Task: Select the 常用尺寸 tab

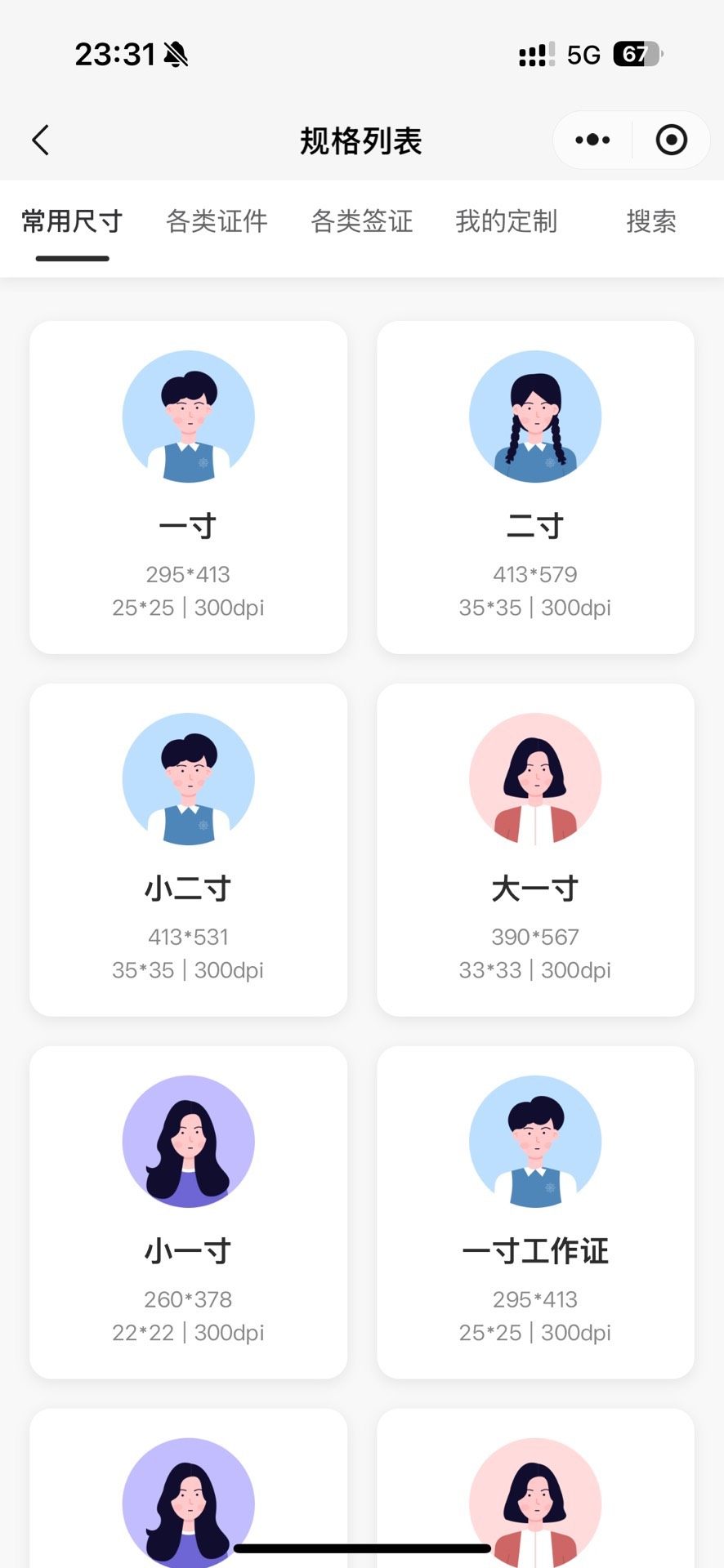Action: point(72,221)
